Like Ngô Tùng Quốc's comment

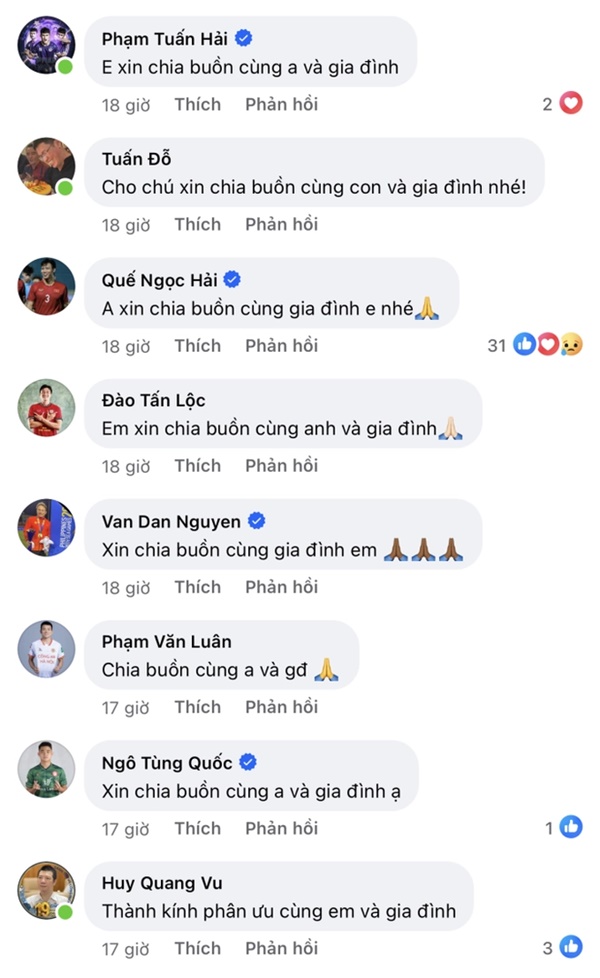pos(197,828)
